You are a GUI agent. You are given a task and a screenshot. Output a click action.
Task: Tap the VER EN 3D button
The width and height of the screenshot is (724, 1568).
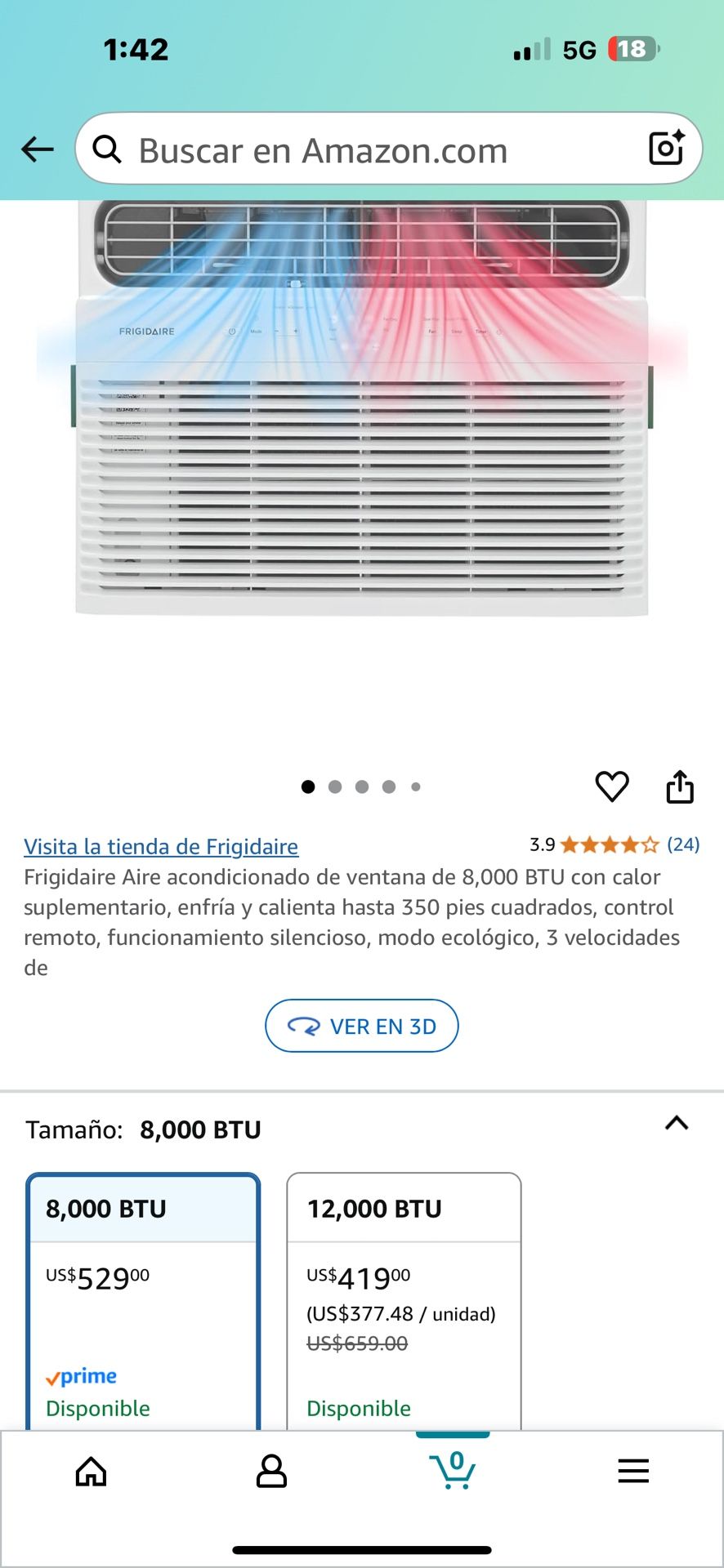(x=361, y=1026)
